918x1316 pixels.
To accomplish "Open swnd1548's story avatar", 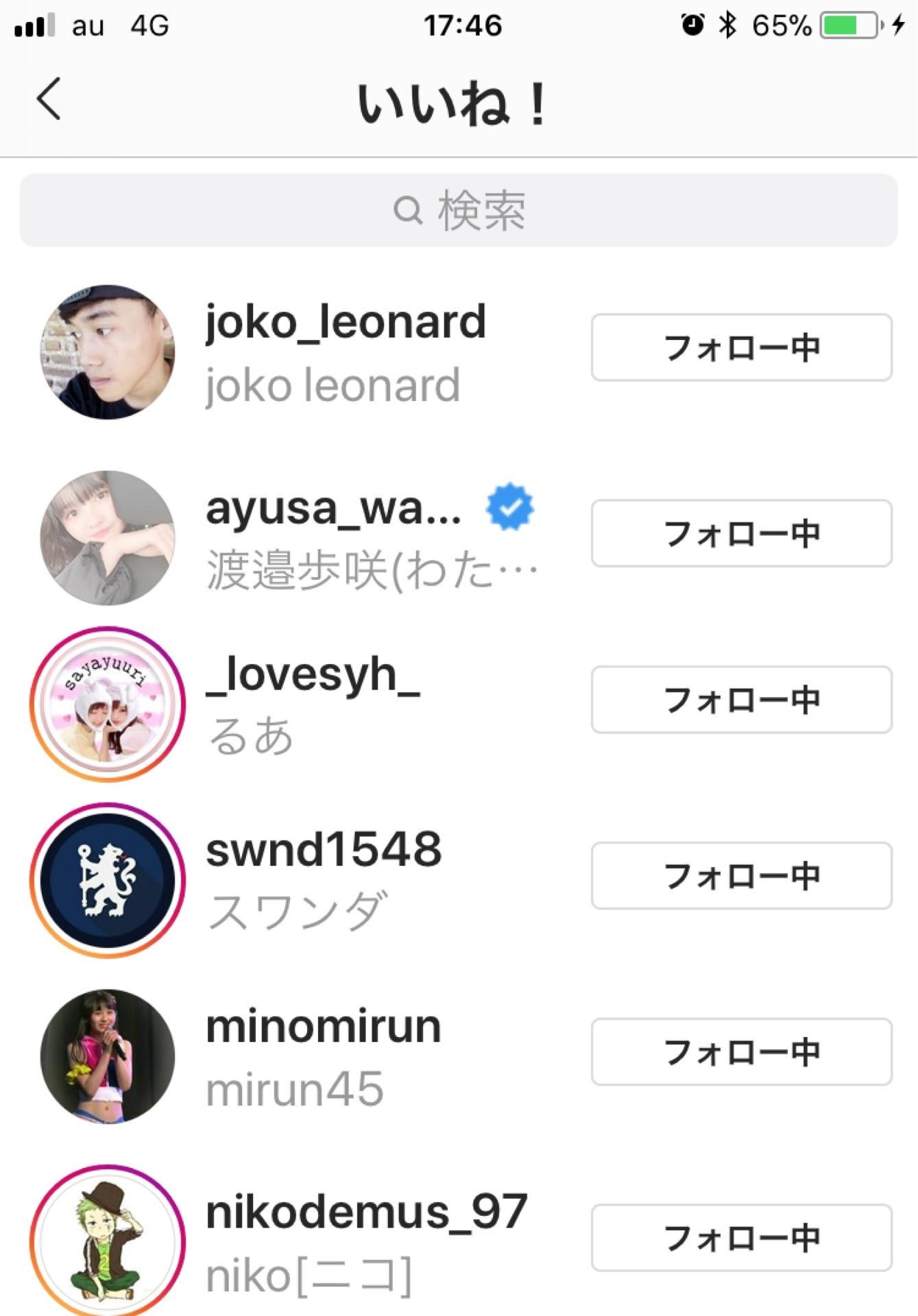I will click(x=108, y=880).
